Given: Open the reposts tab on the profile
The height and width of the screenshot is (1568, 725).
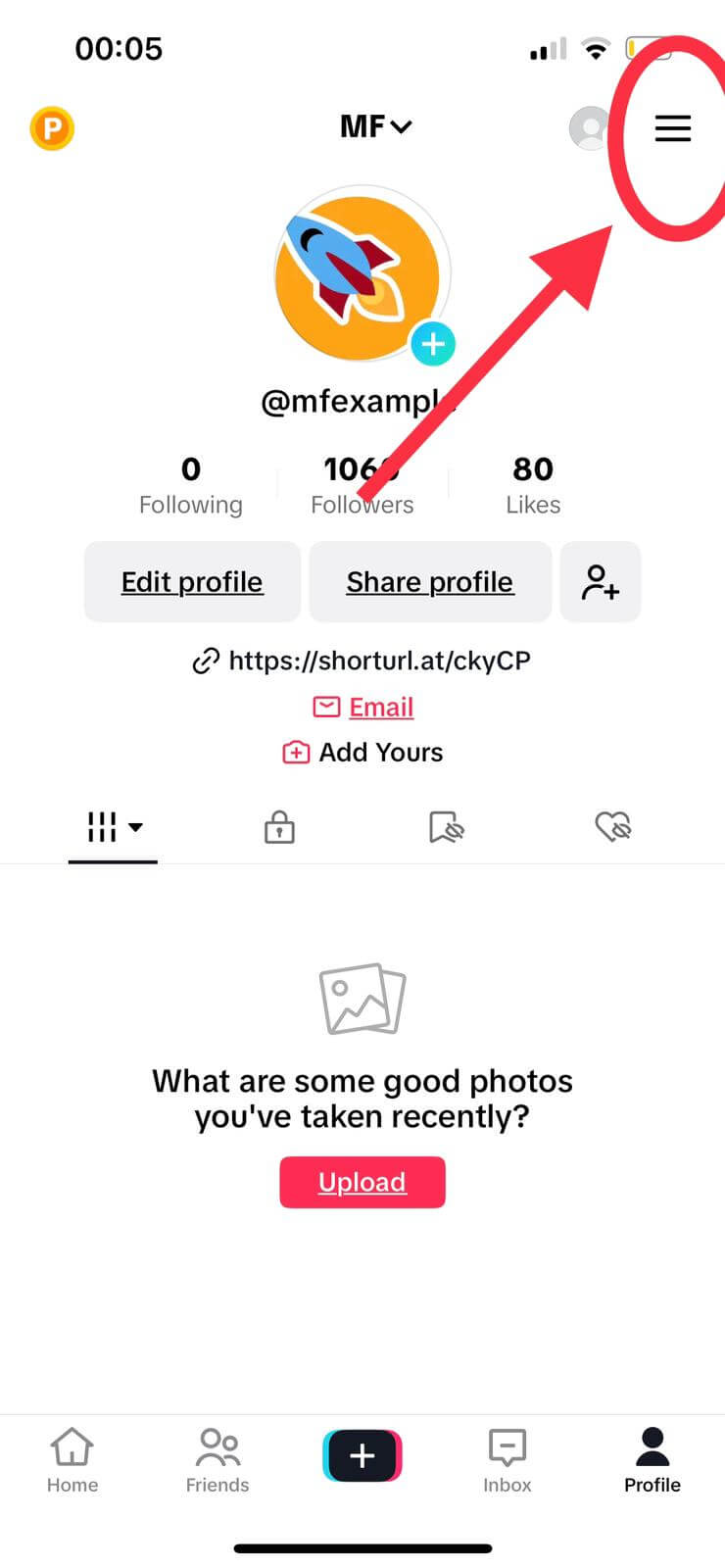Looking at the screenshot, I should point(446,827).
